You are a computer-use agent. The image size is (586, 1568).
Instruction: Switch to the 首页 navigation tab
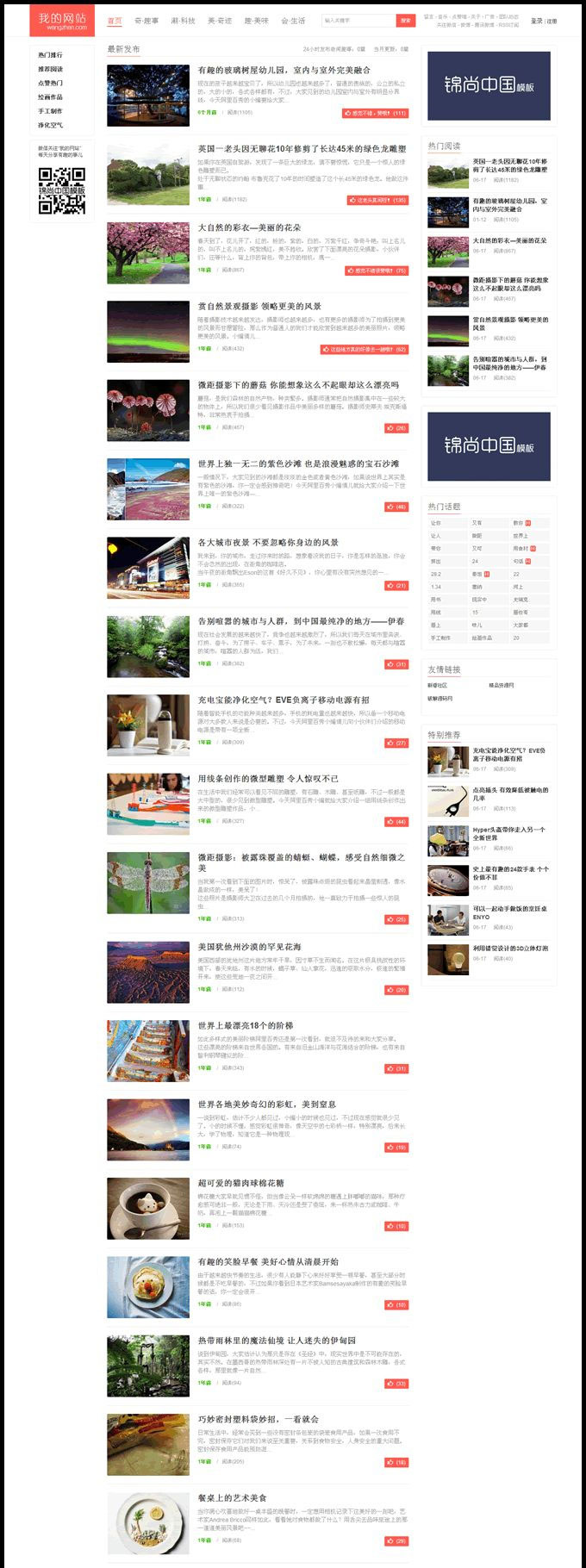[x=115, y=21]
